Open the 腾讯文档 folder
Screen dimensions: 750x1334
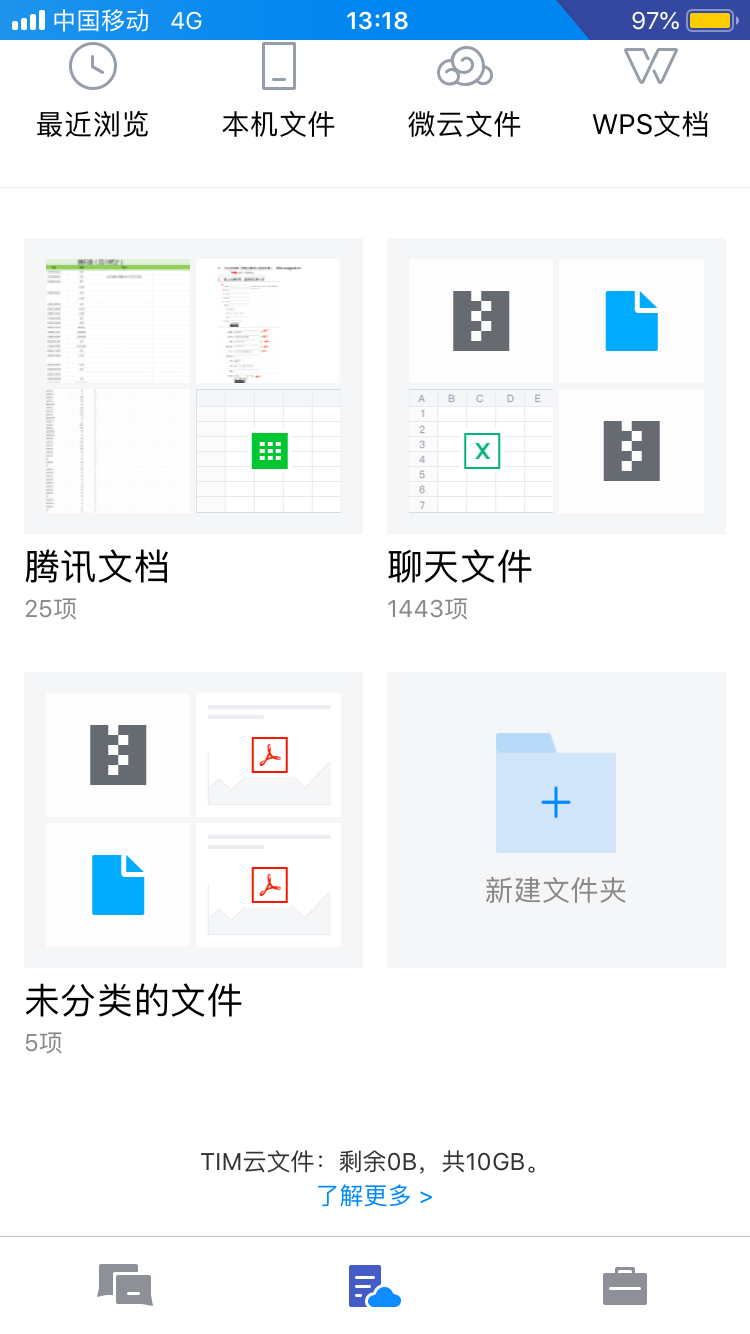coord(193,386)
